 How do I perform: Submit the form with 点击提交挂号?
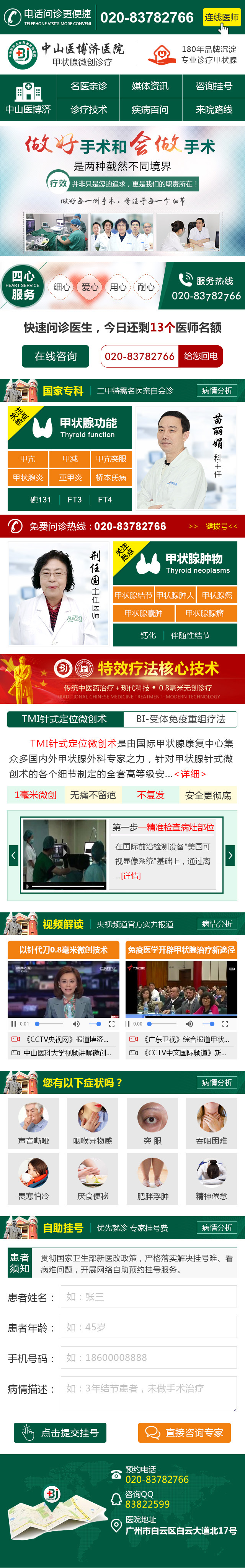click(x=60, y=1432)
